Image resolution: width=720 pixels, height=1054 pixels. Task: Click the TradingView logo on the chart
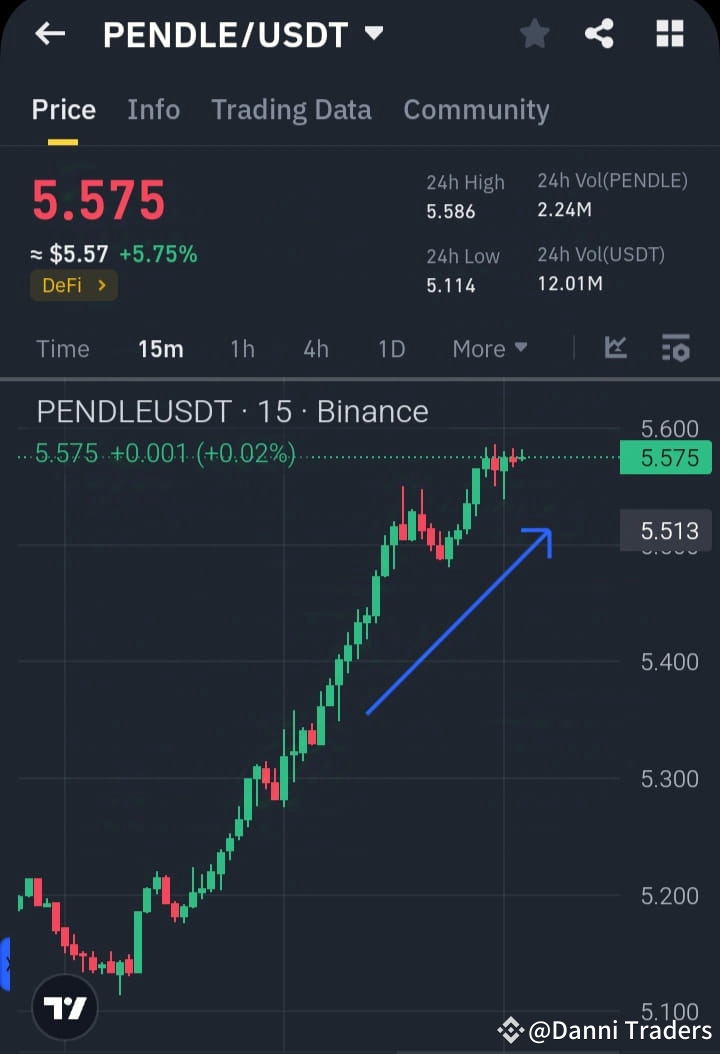[x=64, y=1007]
